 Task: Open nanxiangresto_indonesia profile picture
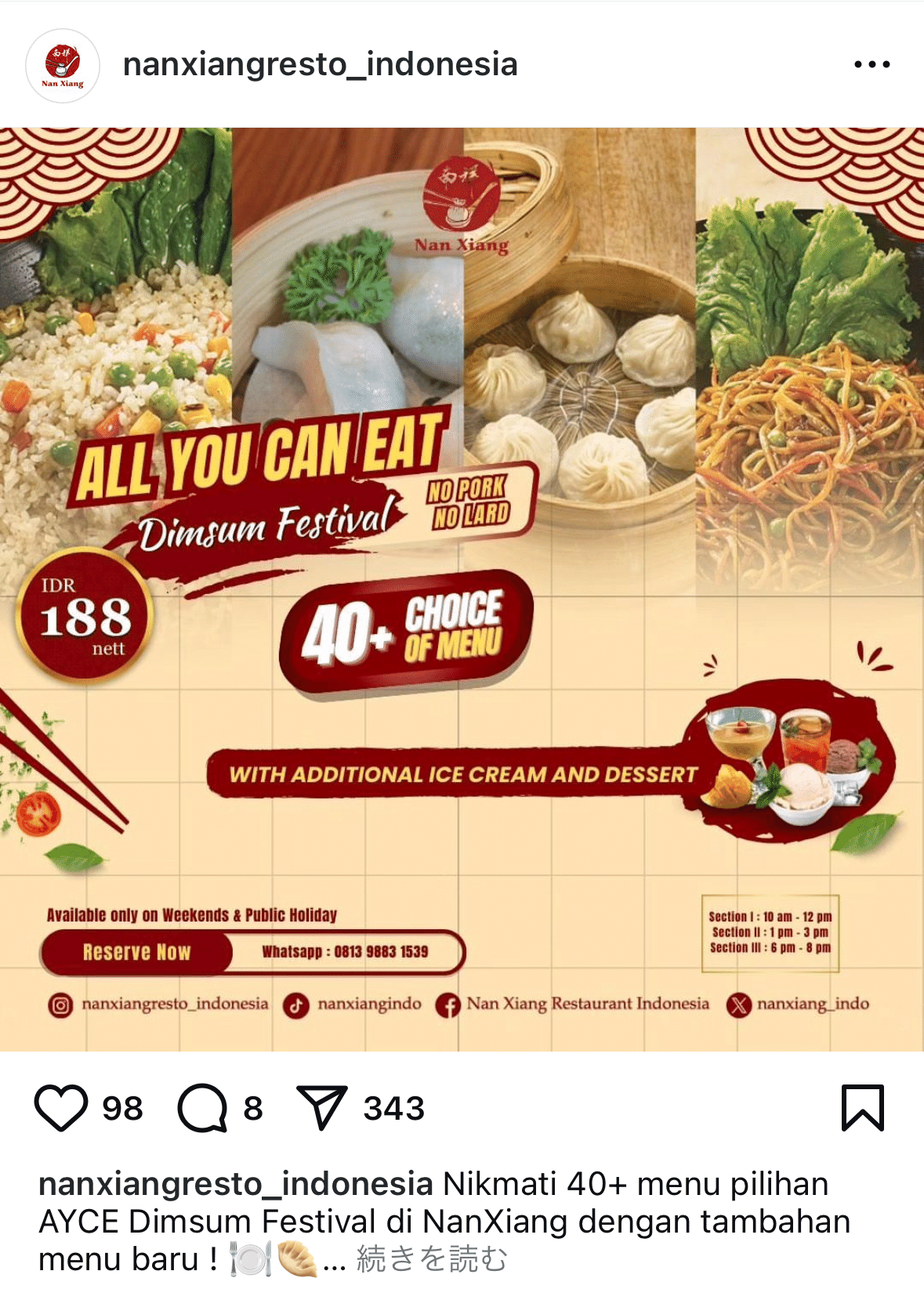click(63, 66)
